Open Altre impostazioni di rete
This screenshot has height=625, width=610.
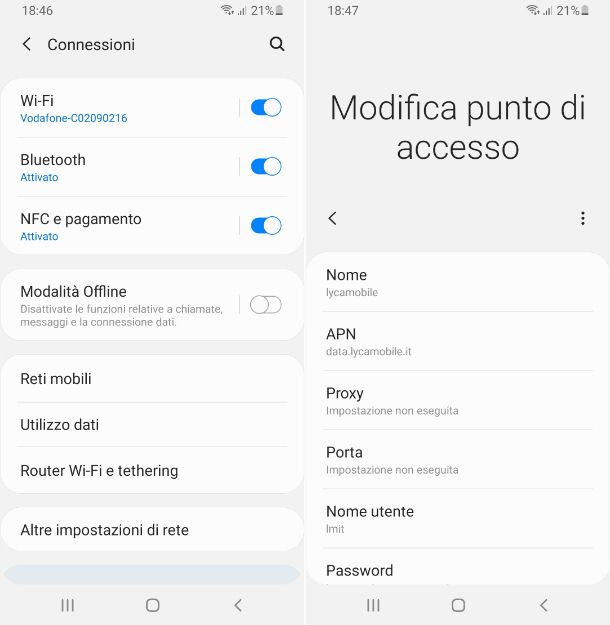pos(152,530)
